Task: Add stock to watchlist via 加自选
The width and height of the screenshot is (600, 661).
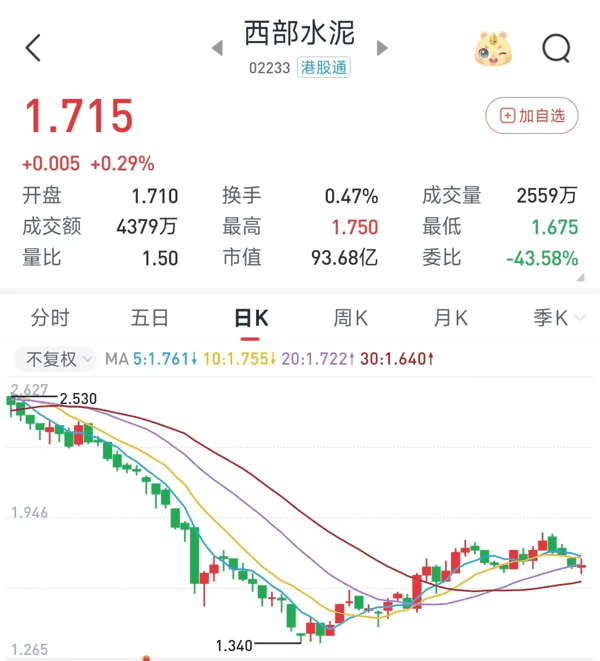Action: click(532, 116)
